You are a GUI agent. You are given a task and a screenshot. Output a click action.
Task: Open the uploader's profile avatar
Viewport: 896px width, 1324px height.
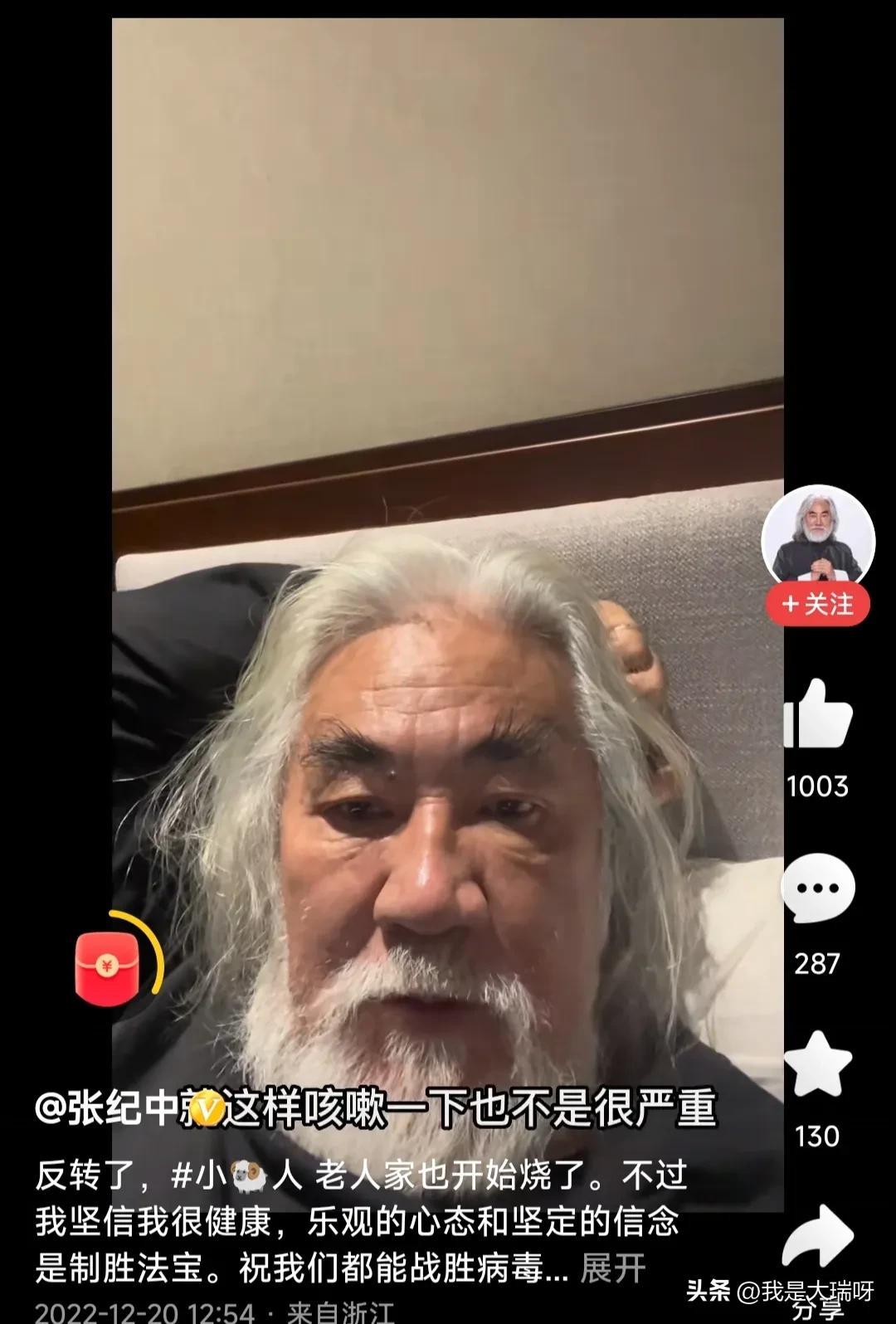(818, 538)
